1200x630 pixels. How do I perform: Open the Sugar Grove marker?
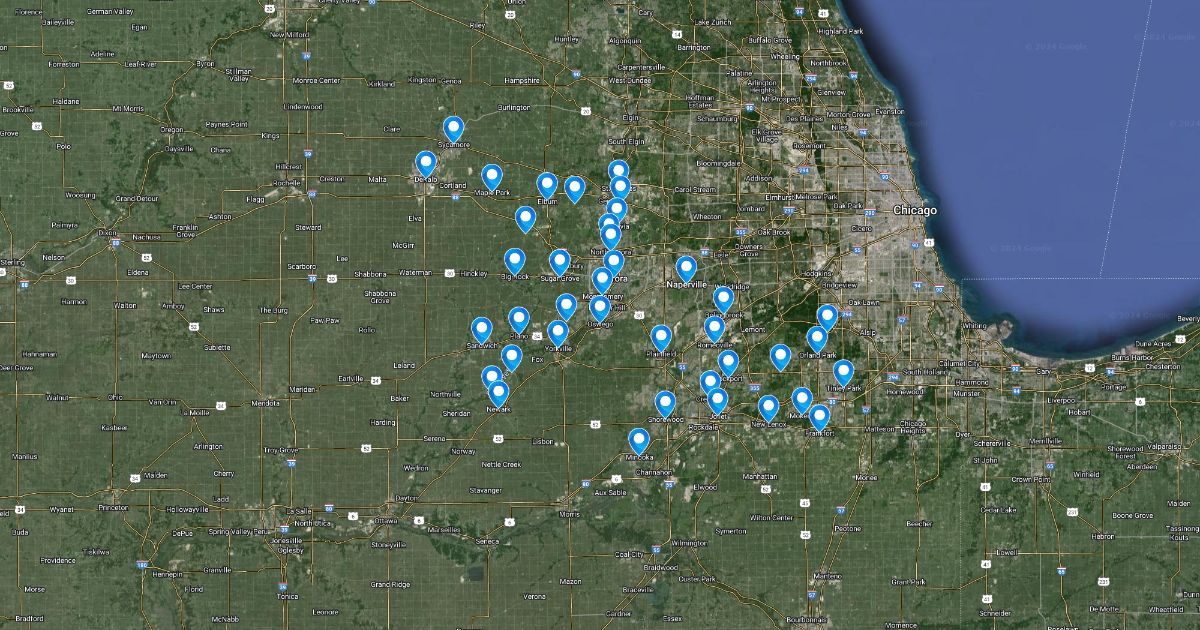coord(559,261)
